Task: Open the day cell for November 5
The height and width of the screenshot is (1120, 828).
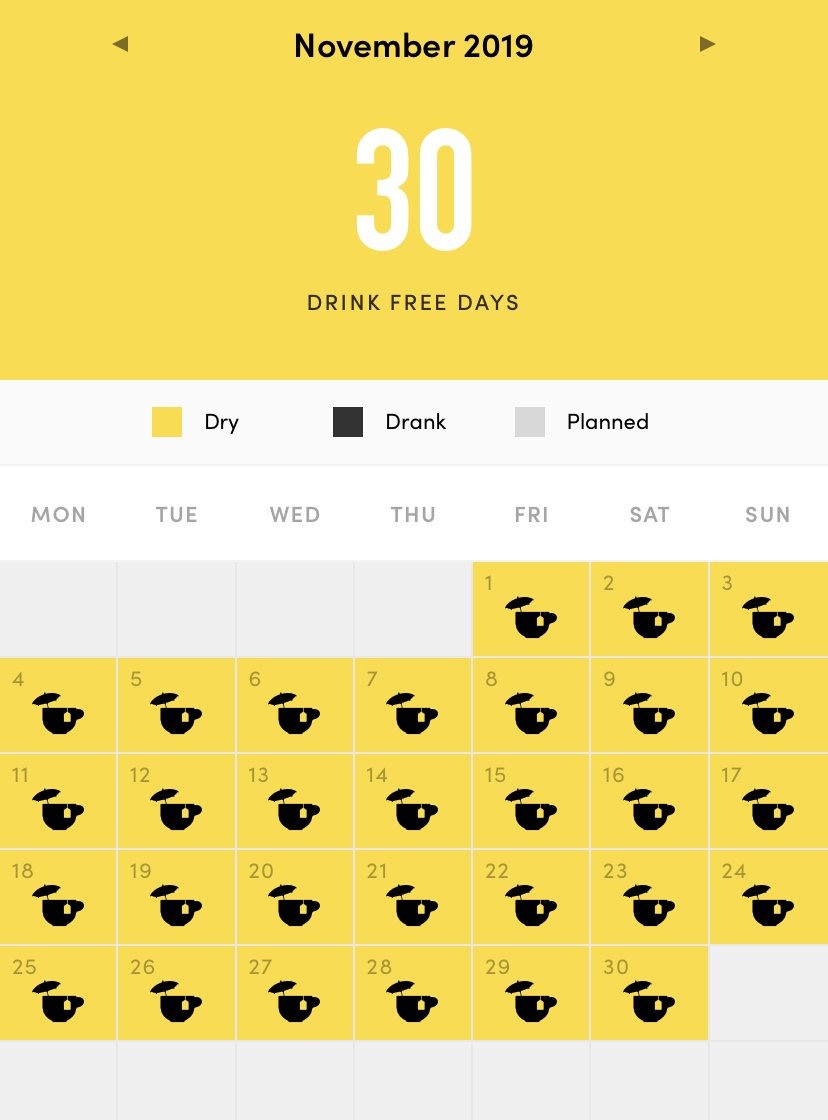Action: (x=176, y=705)
